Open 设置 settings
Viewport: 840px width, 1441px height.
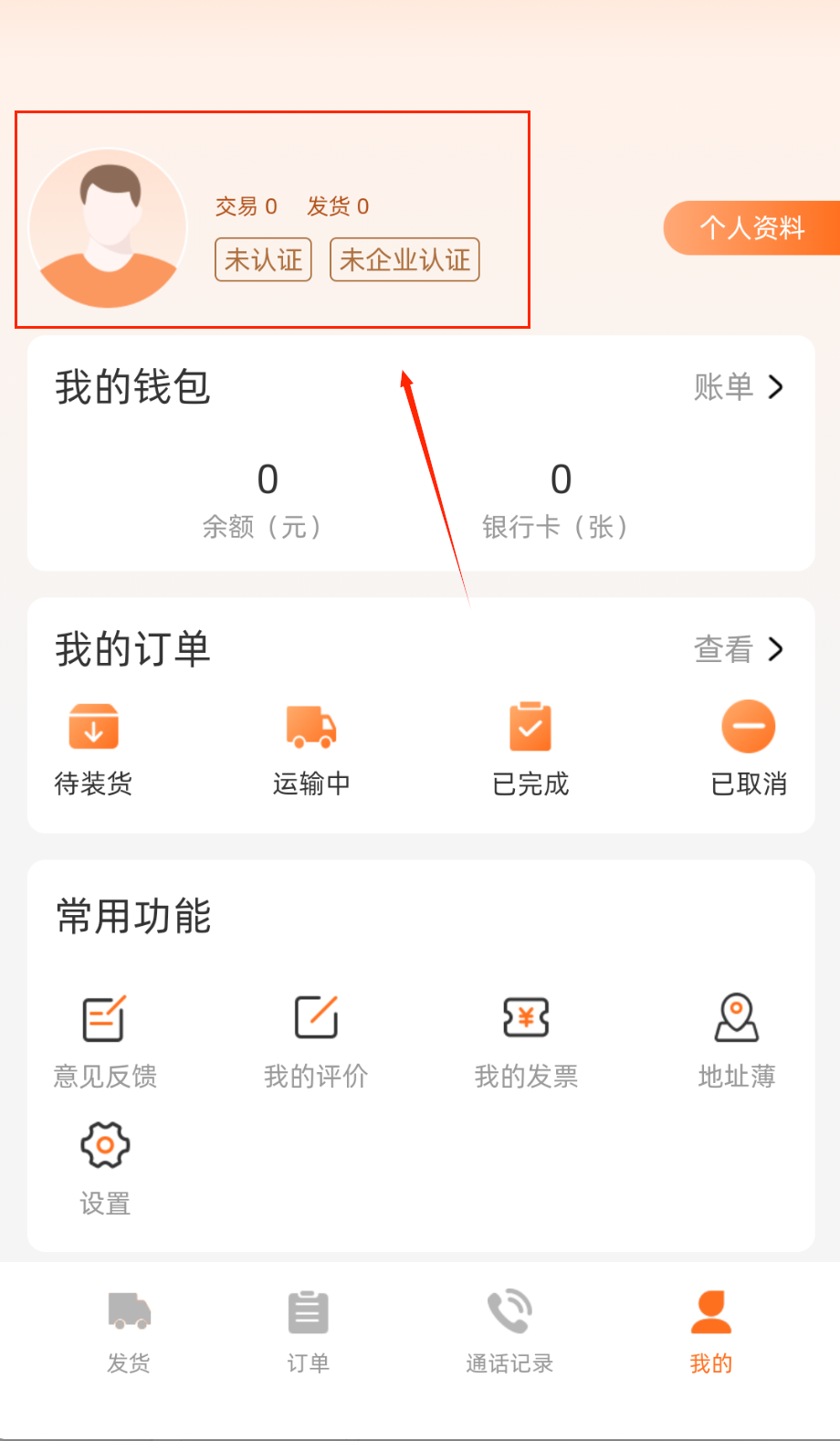(x=105, y=1169)
